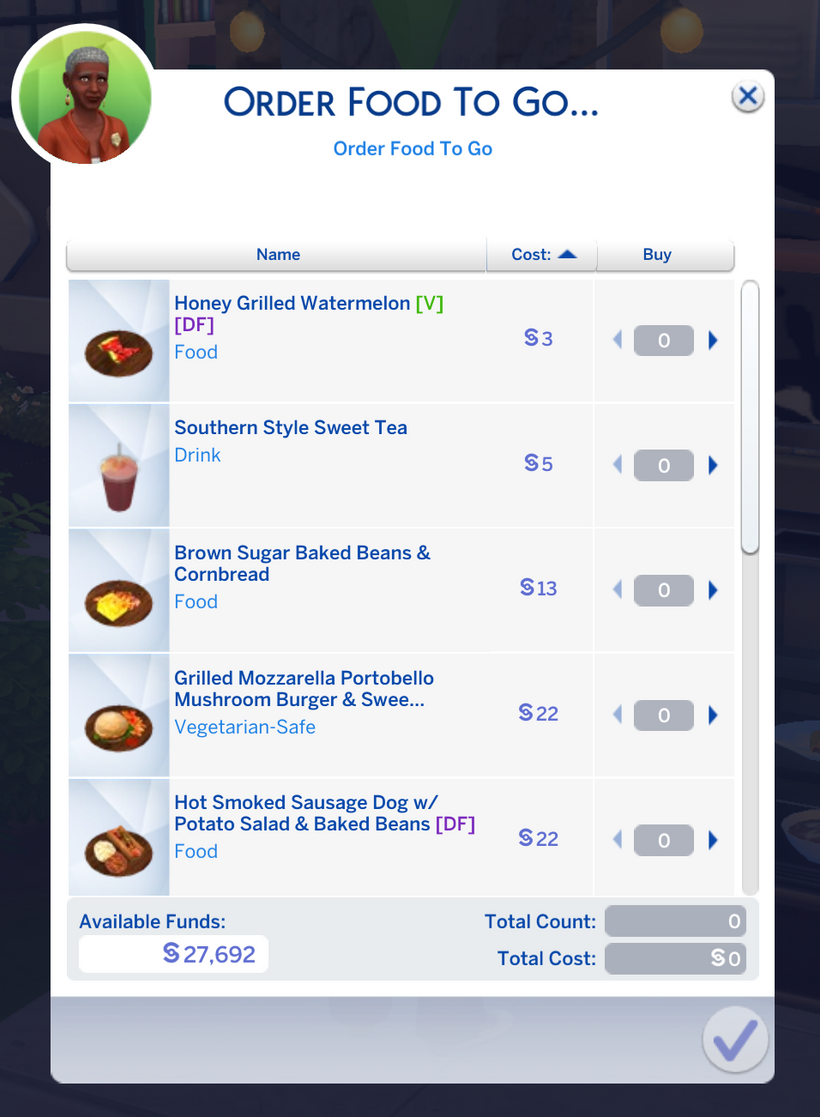The height and width of the screenshot is (1117, 820).
Task: Remove one Grilled Mozzarella Portobello Mushroom Burger
Action: pos(617,715)
